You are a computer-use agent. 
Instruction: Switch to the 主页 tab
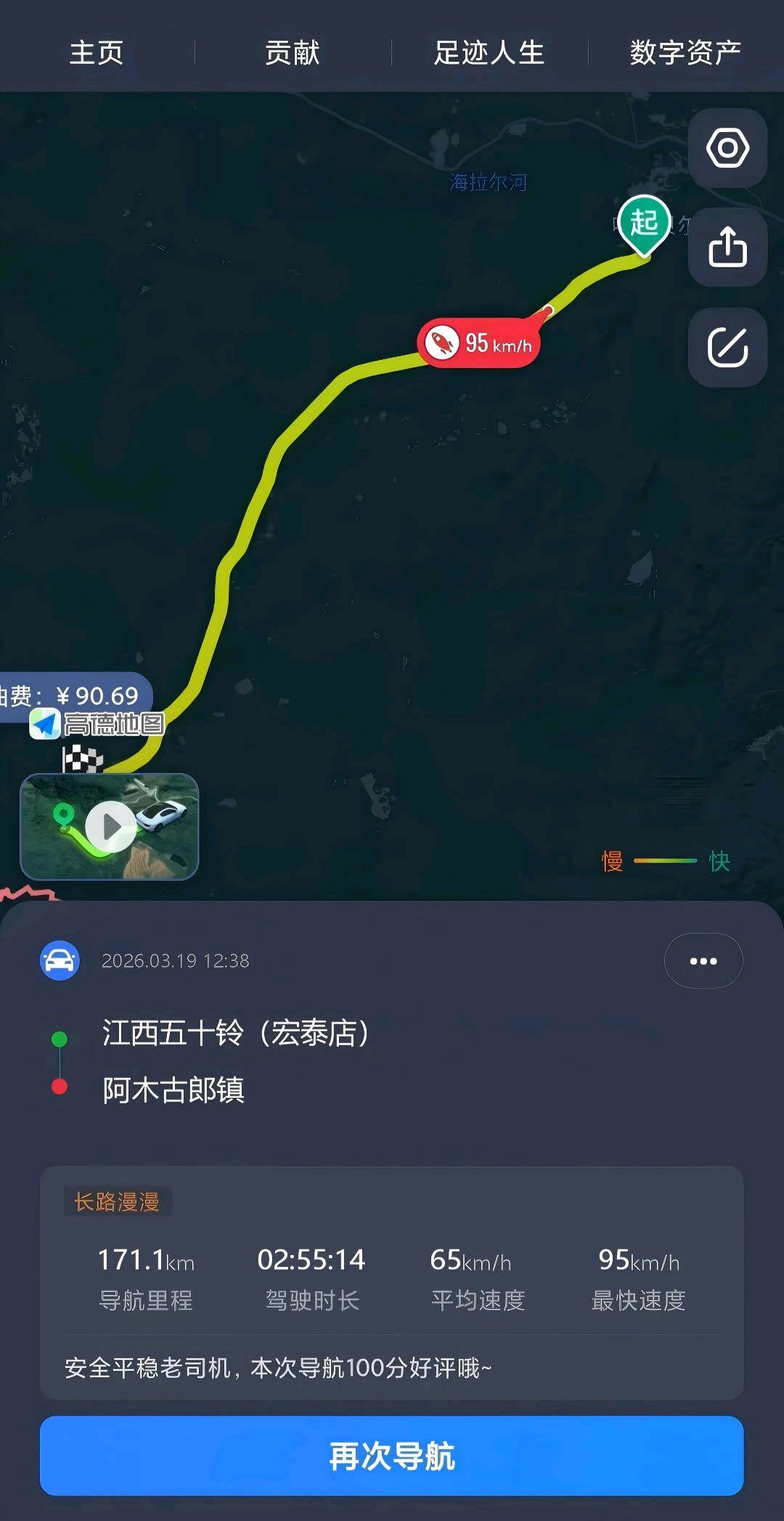pos(97,52)
